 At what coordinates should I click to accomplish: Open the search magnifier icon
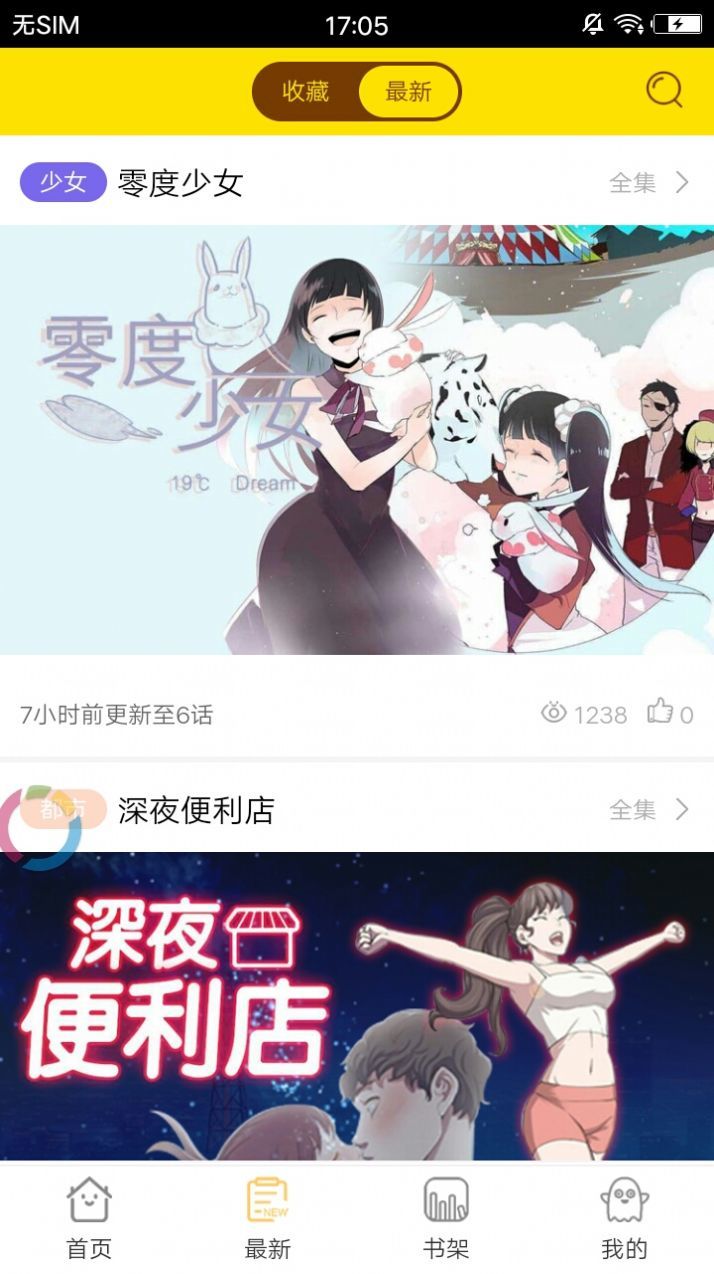pyautogui.click(x=664, y=91)
